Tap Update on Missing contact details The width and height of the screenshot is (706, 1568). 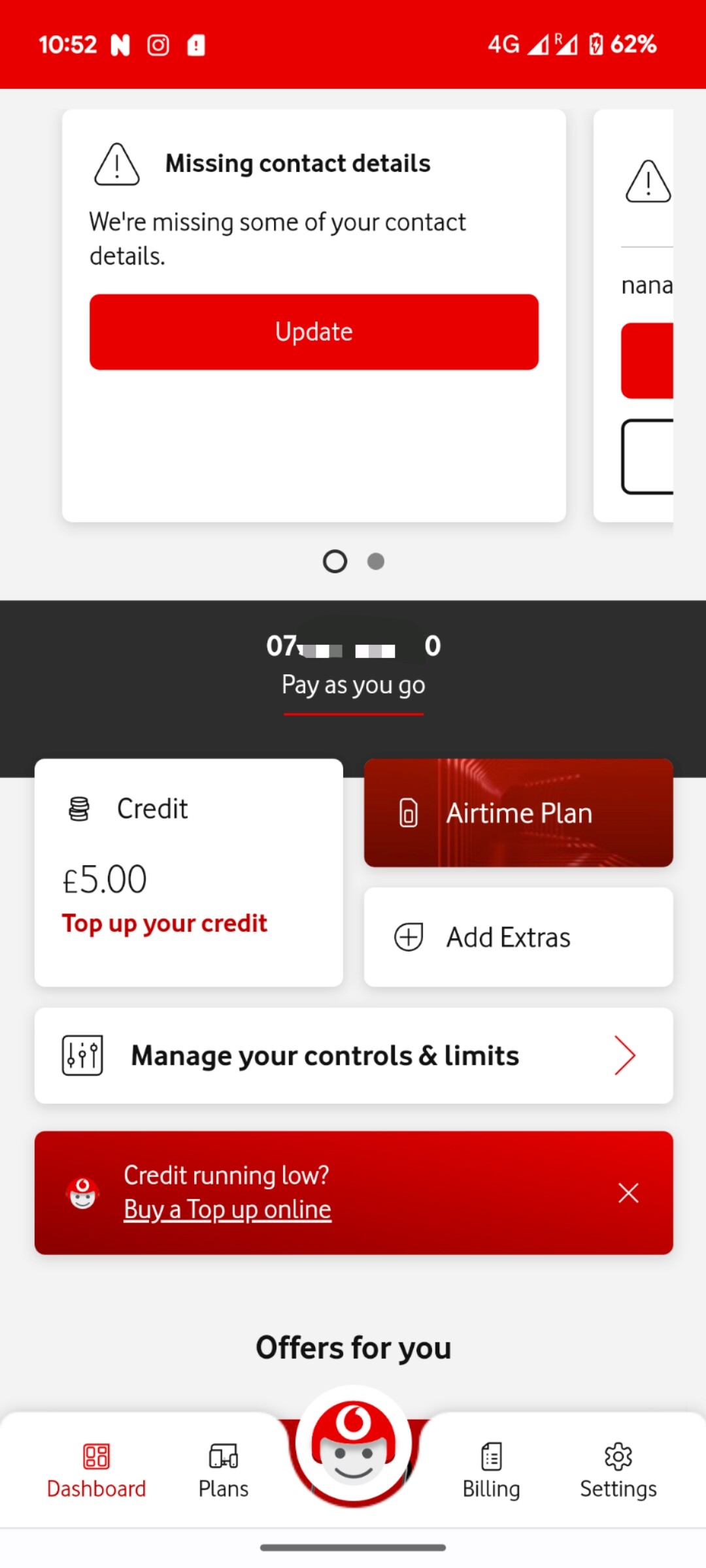point(314,332)
